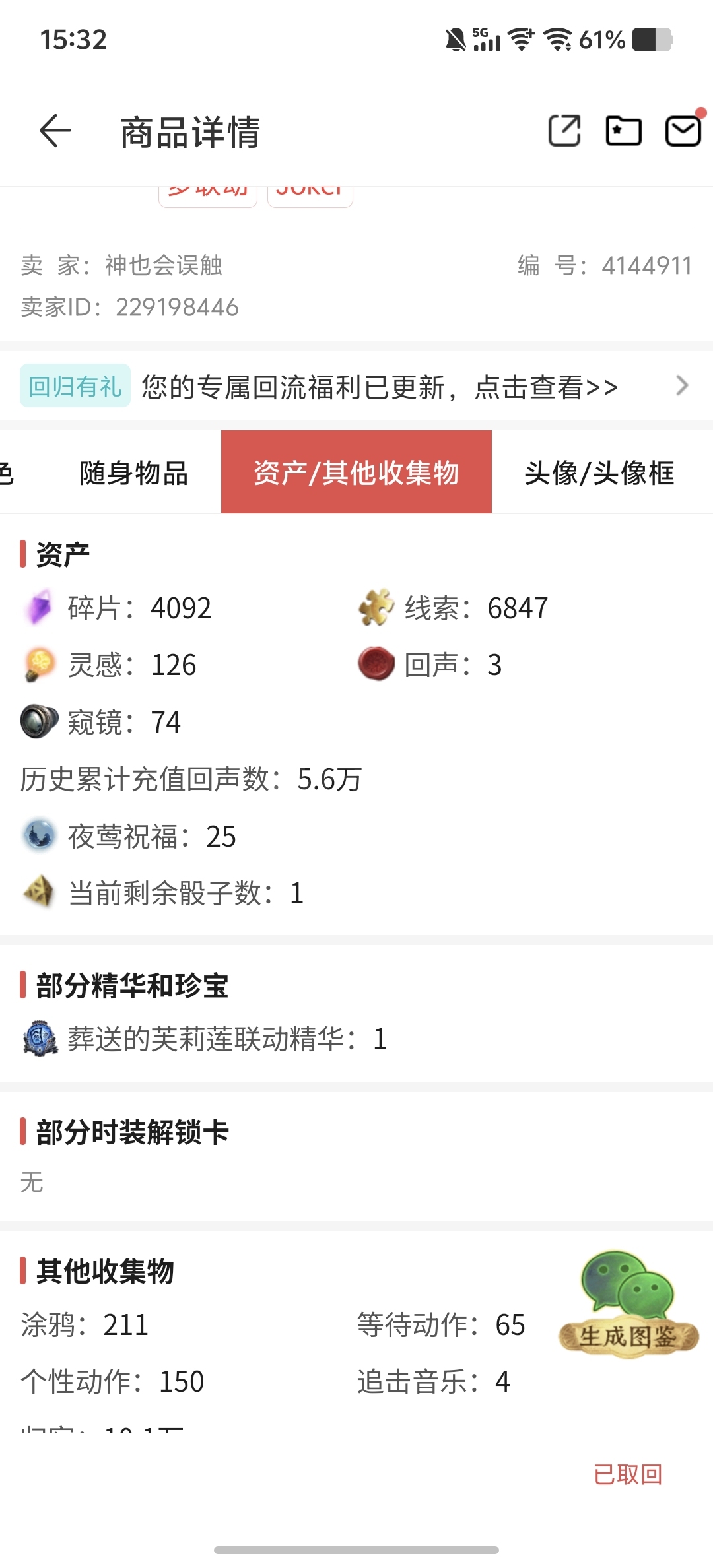Select the 资产/其他收集物 tab
The width and height of the screenshot is (713, 1568).
[356, 473]
